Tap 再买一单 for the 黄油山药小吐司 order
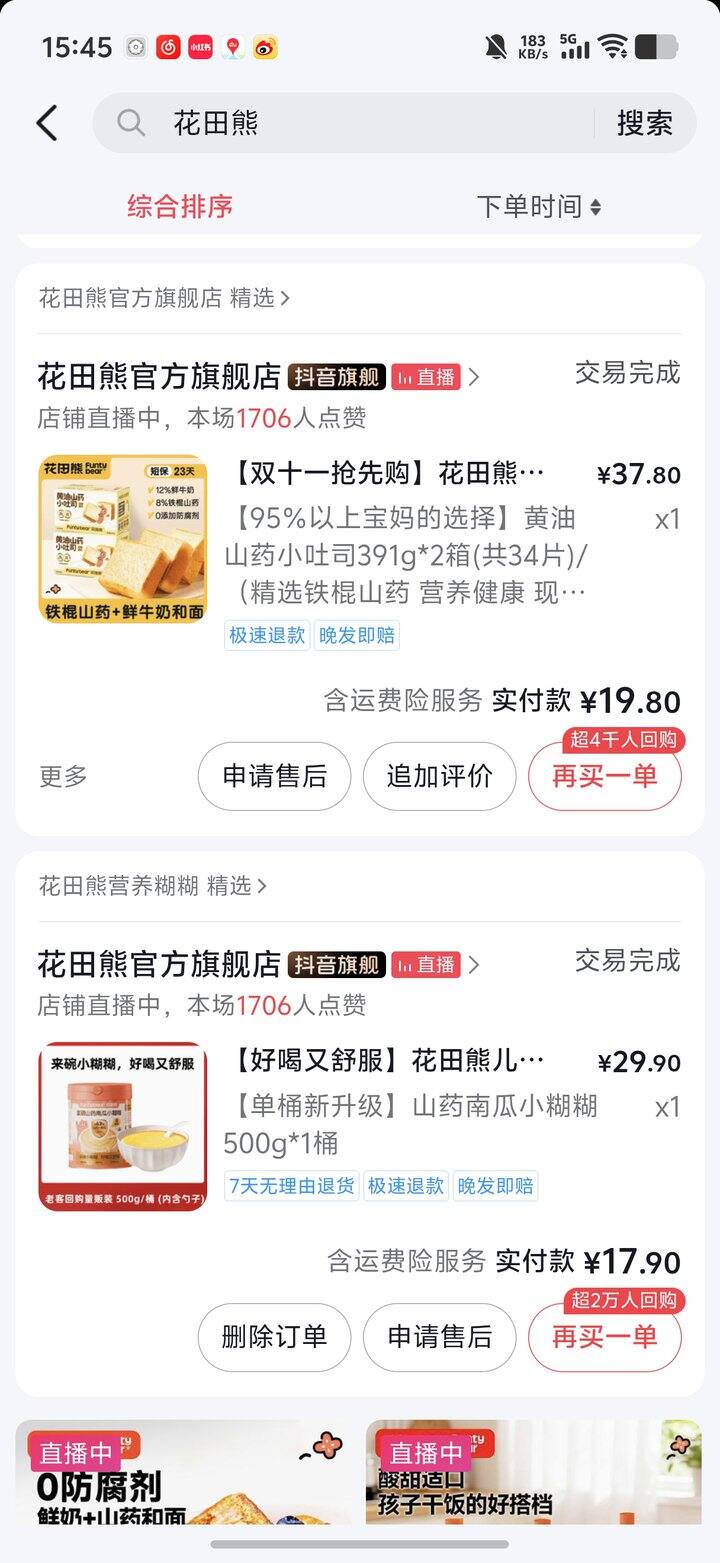This screenshot has height=1563, width=720. [604, 777]
